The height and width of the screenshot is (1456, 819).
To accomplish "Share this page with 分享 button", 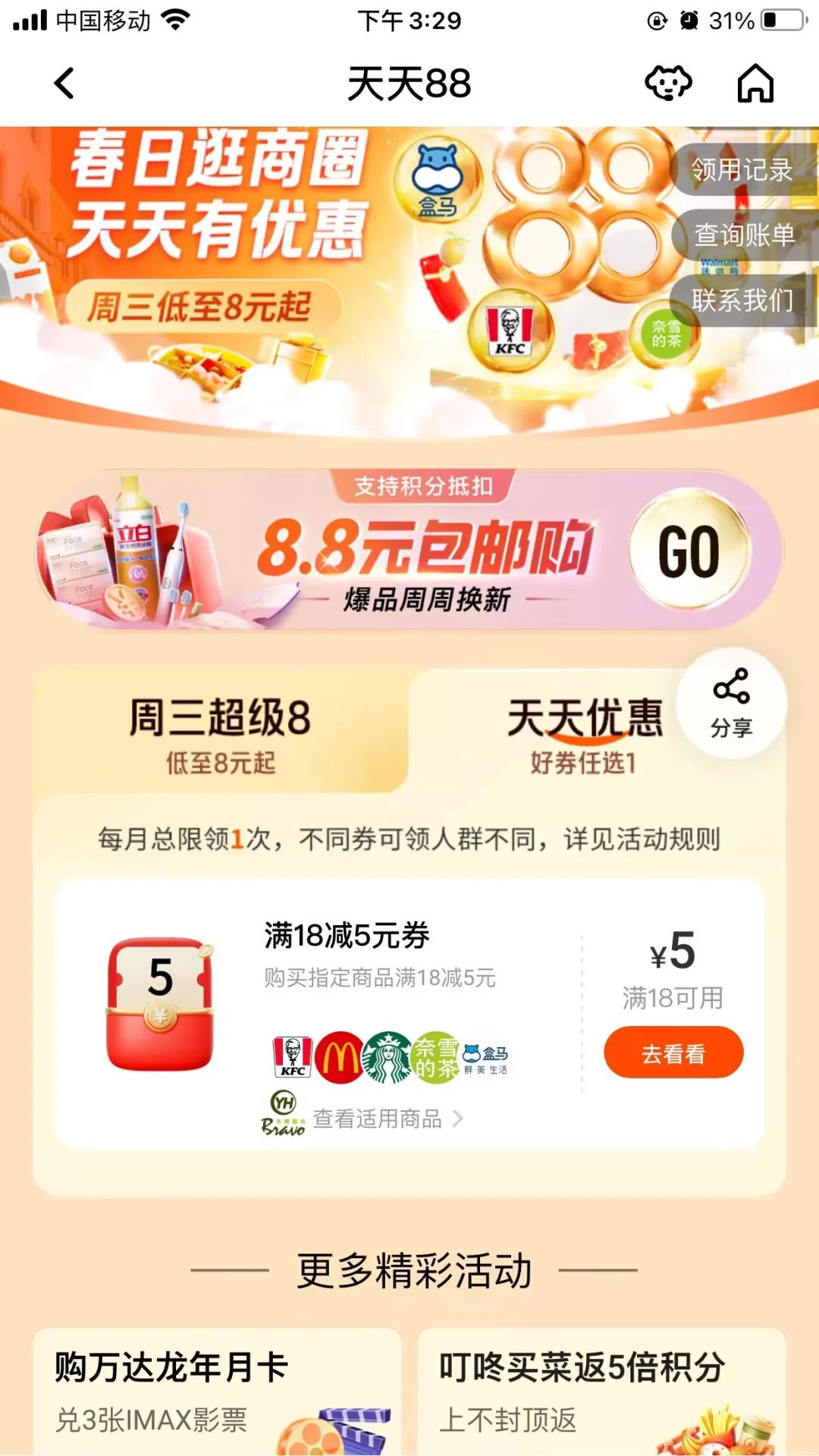I will click(731, 703).
